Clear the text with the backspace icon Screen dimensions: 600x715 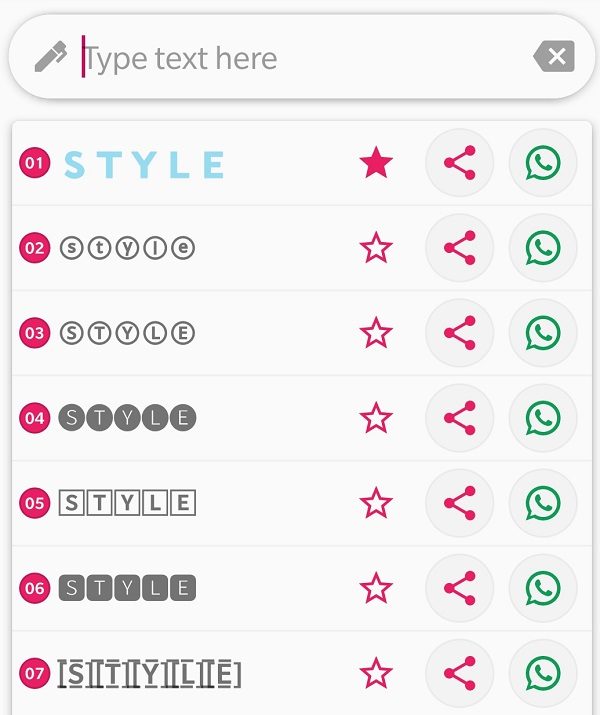tap(554, 57)
